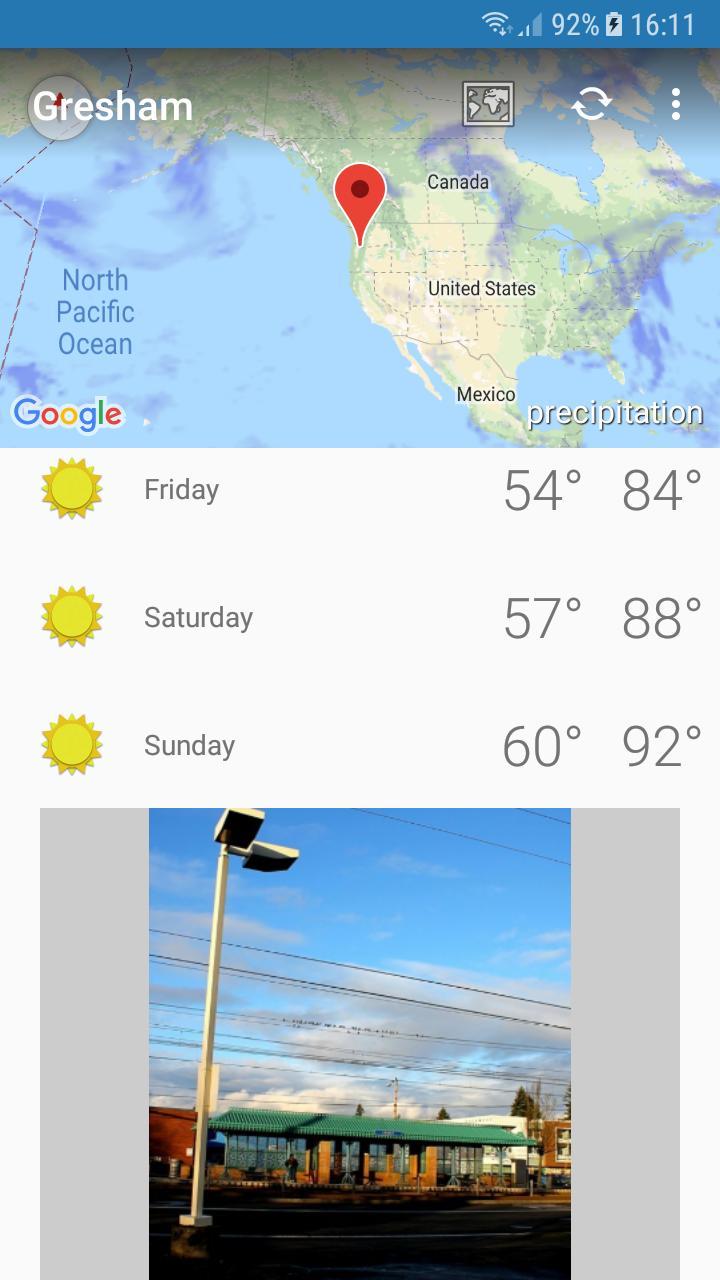The height and width of the screenshot is (1280, 720).
Task: Tap the compass icon near Gresham
Action: [x=61, y=106]
